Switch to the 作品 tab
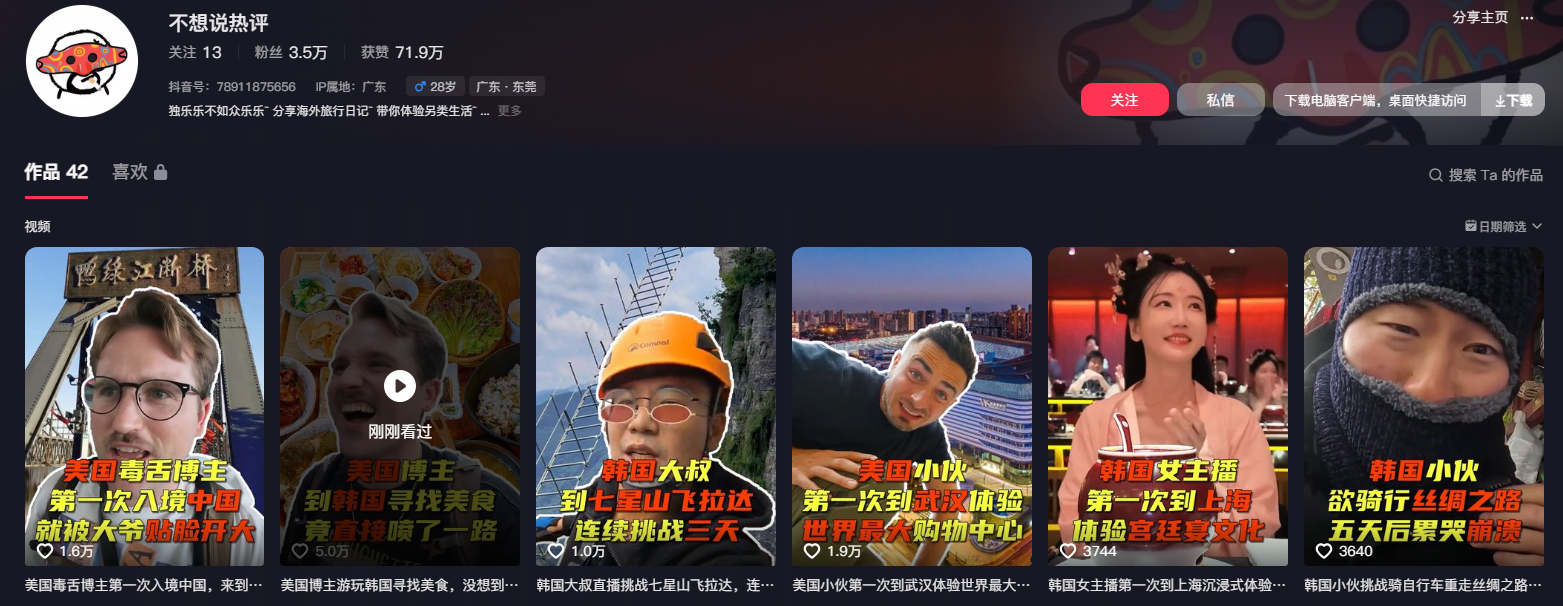 56,172
